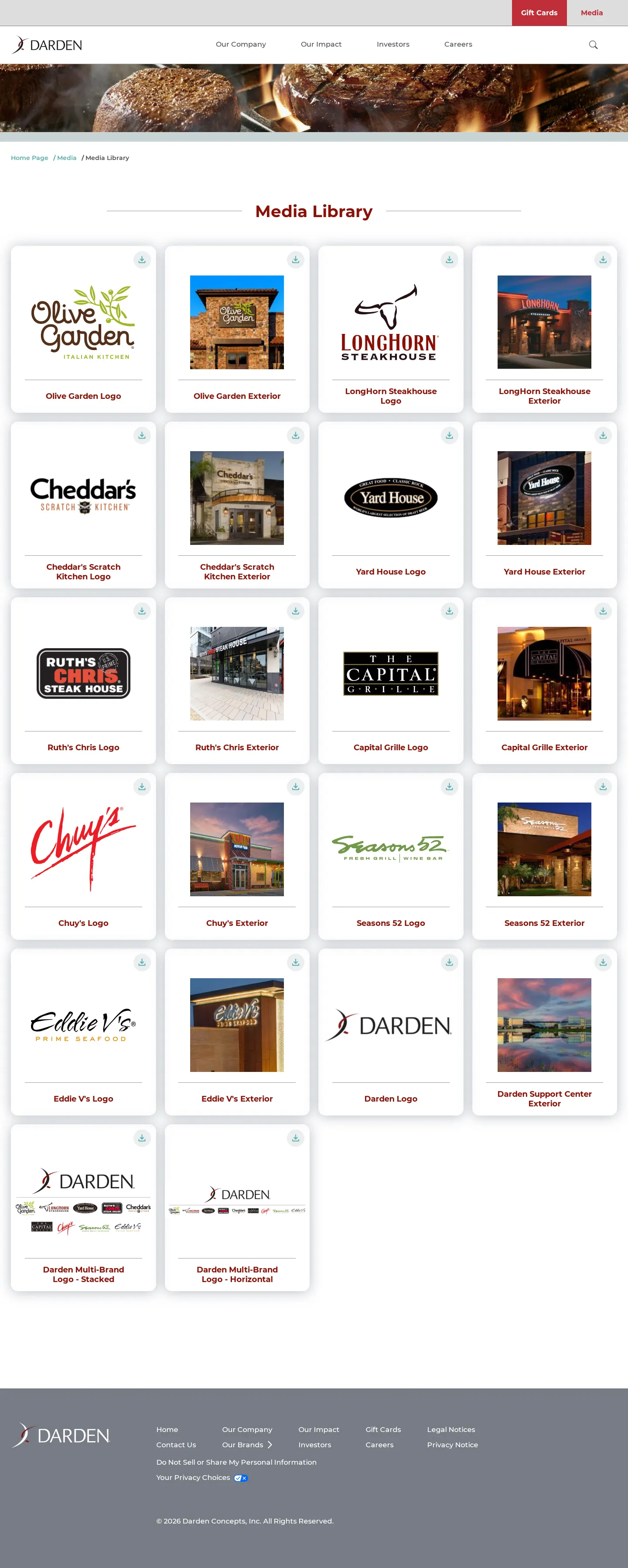The width and height of the screenshot is (628, 1568).
Task: Open the Our Company menu
Action: coord(241,44)
